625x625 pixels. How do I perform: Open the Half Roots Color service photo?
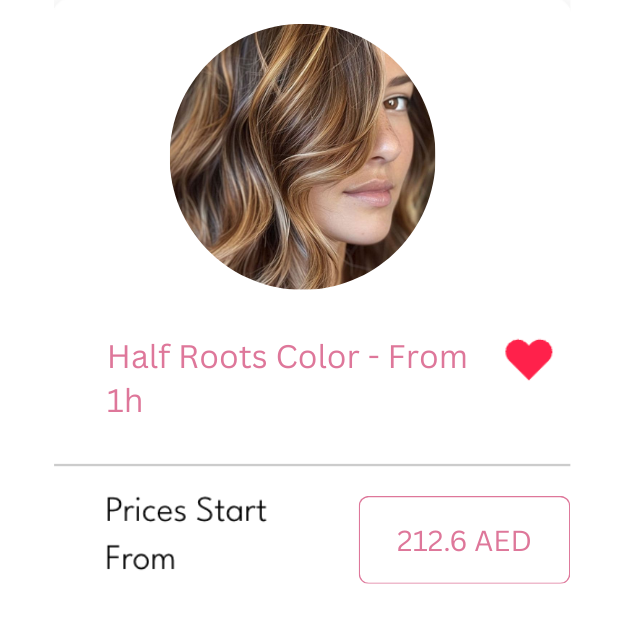pos(303,157)
